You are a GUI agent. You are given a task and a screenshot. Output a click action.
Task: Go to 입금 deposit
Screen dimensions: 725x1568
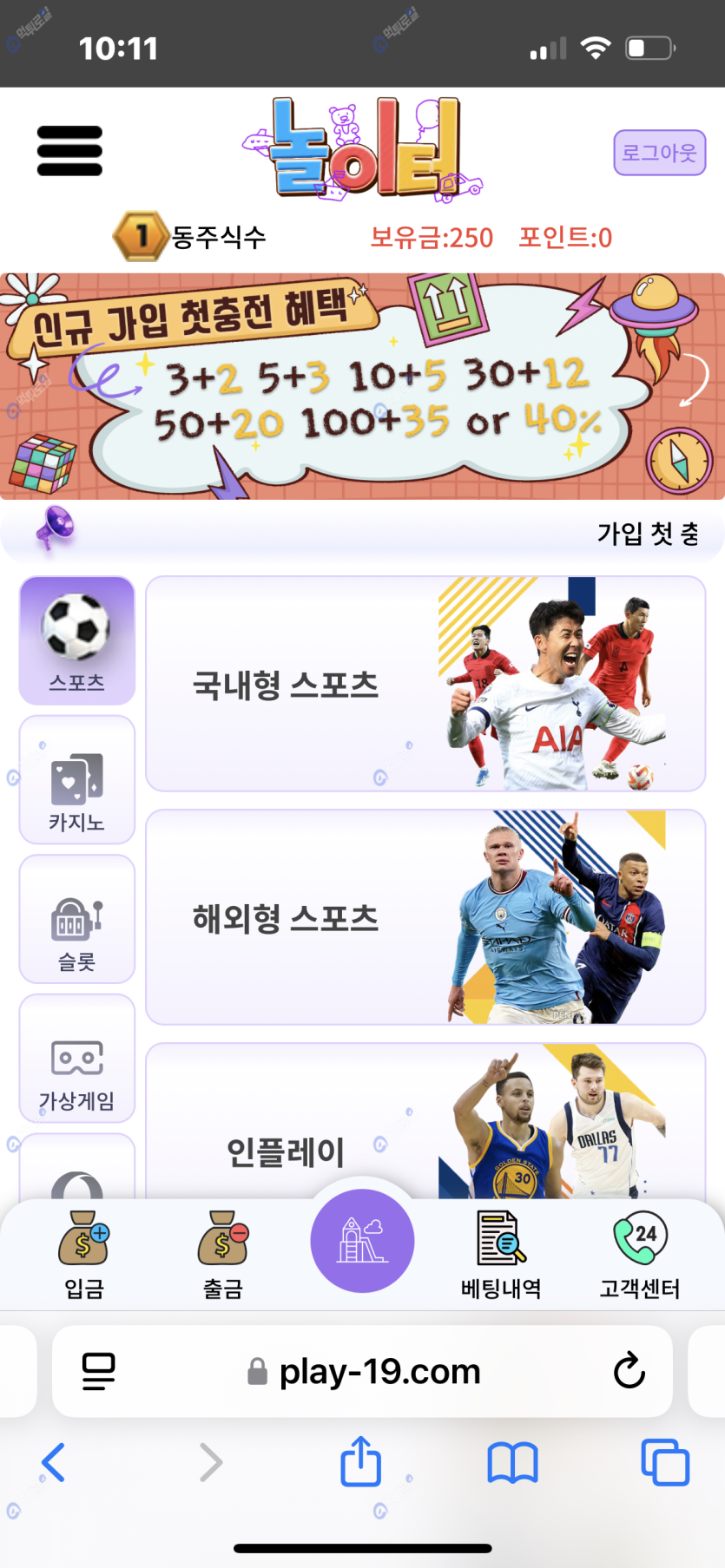tap(84, 1255)
